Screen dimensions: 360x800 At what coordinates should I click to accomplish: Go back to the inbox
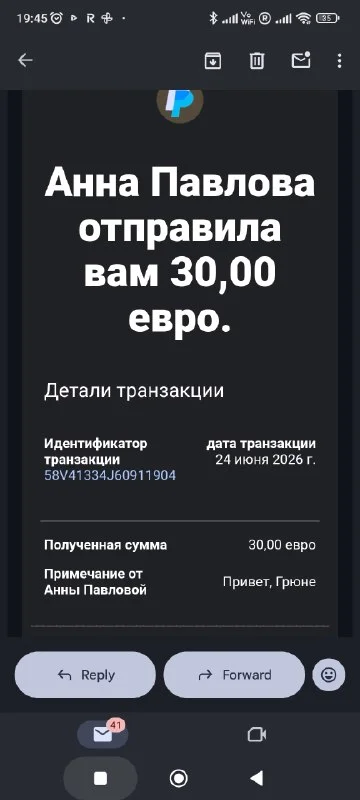(25, 61)
